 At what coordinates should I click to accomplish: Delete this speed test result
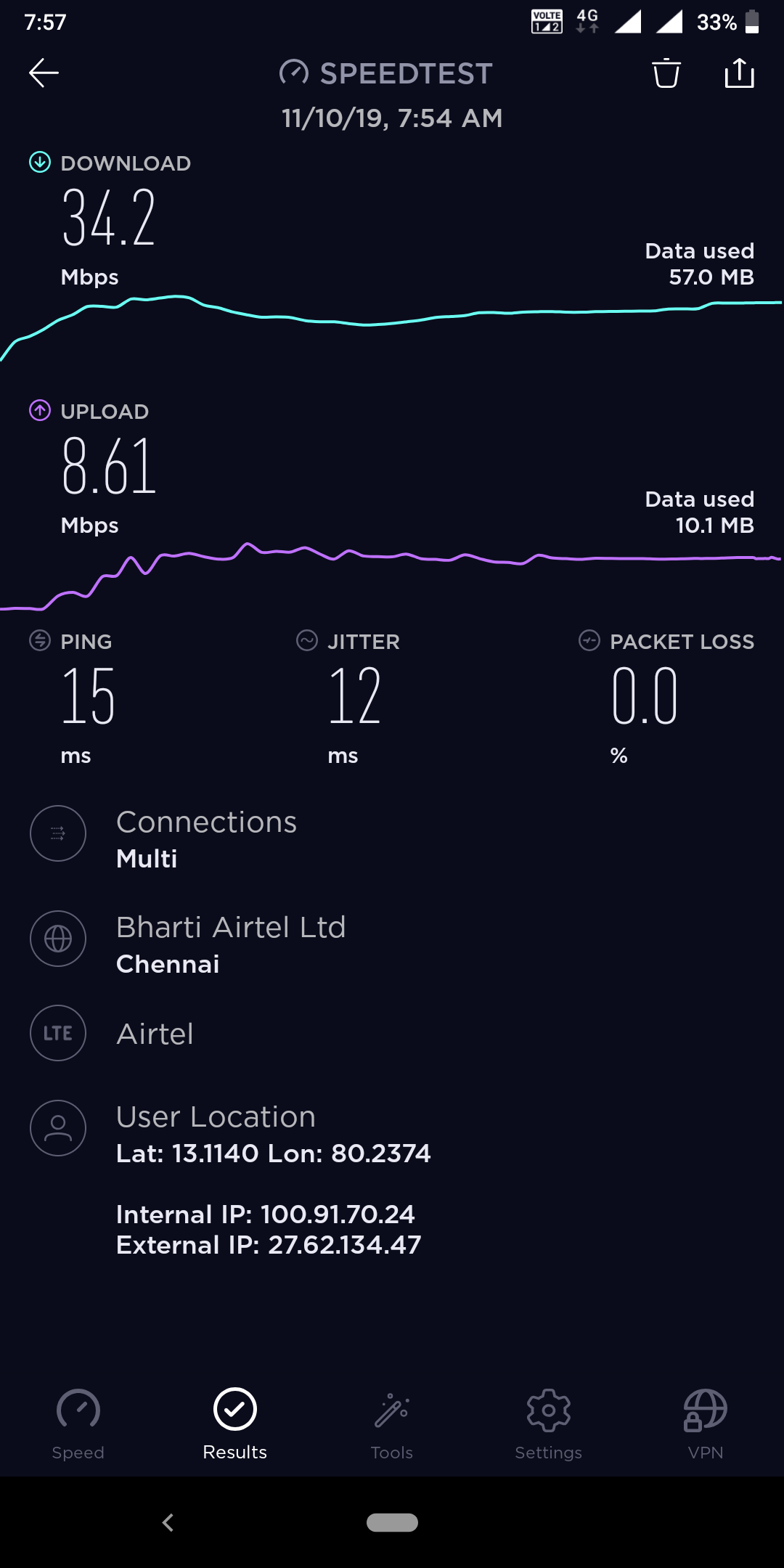click(x=666, y=73)
